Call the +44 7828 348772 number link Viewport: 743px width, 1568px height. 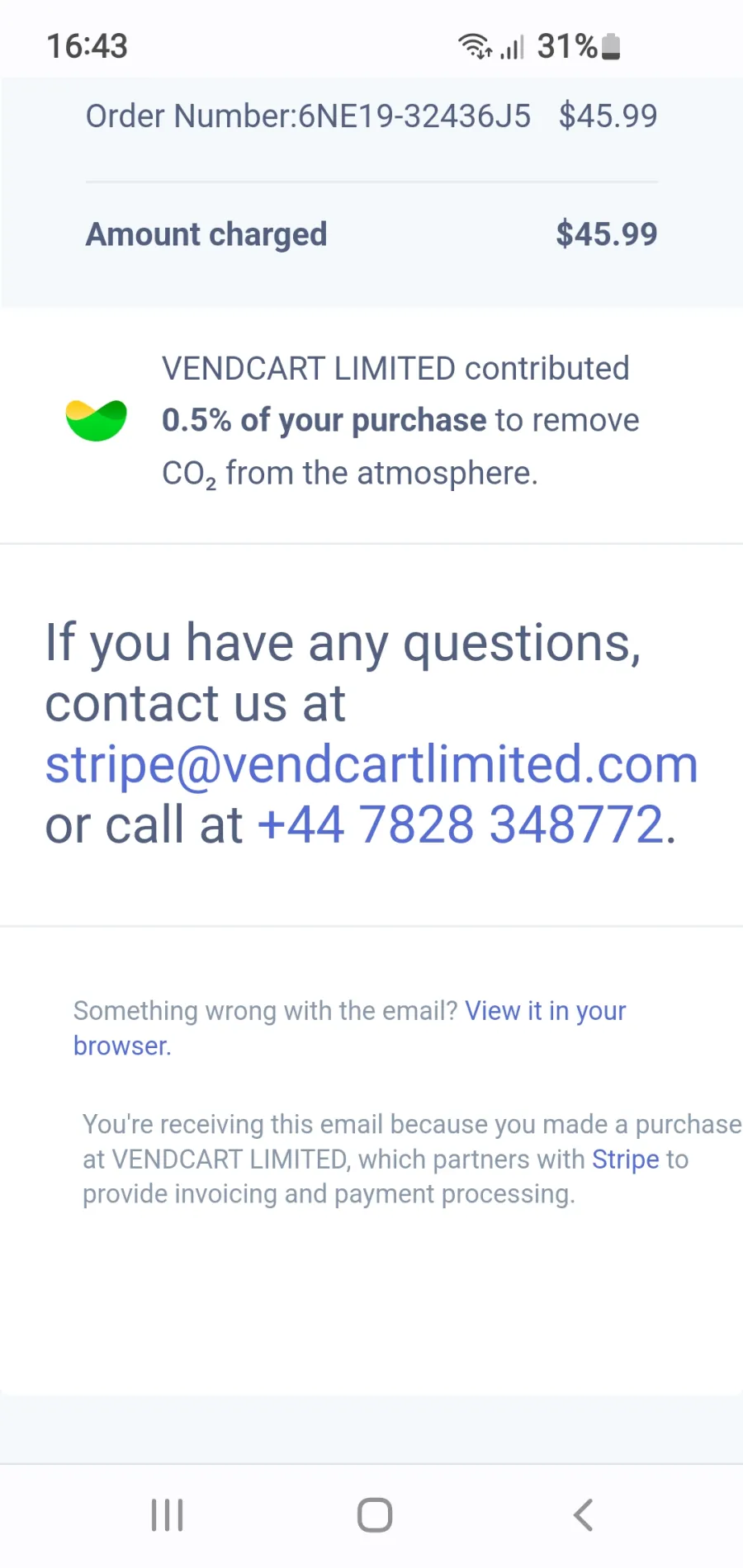461,825
